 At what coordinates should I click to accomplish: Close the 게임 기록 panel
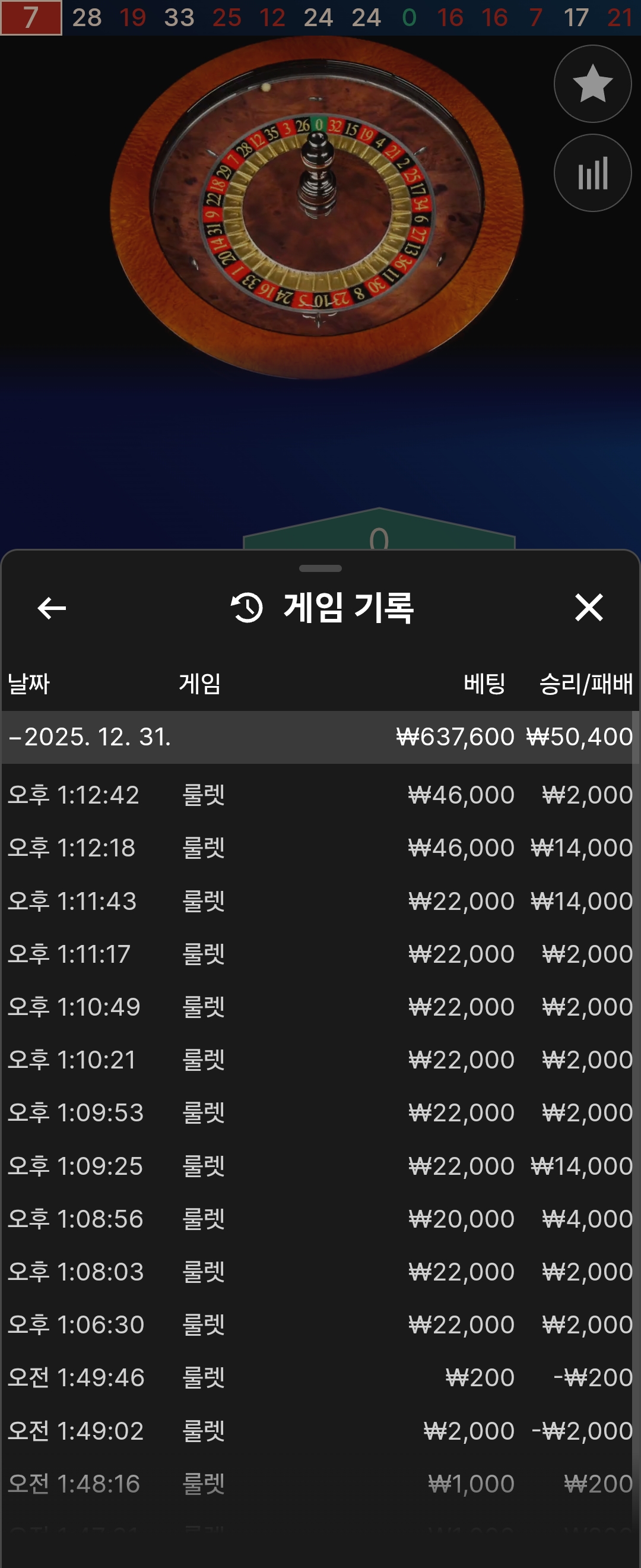(x=588, y=608)
